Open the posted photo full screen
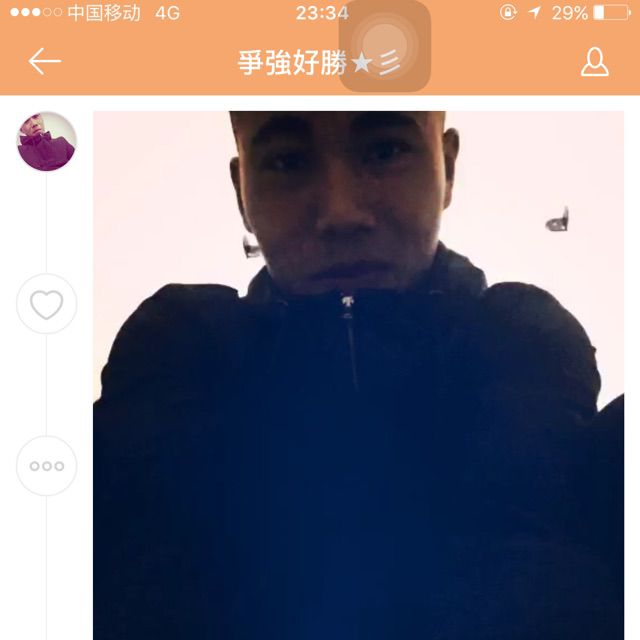Viewport: 640px width, 640px height. pyautogui.click(x=358, y=380)
